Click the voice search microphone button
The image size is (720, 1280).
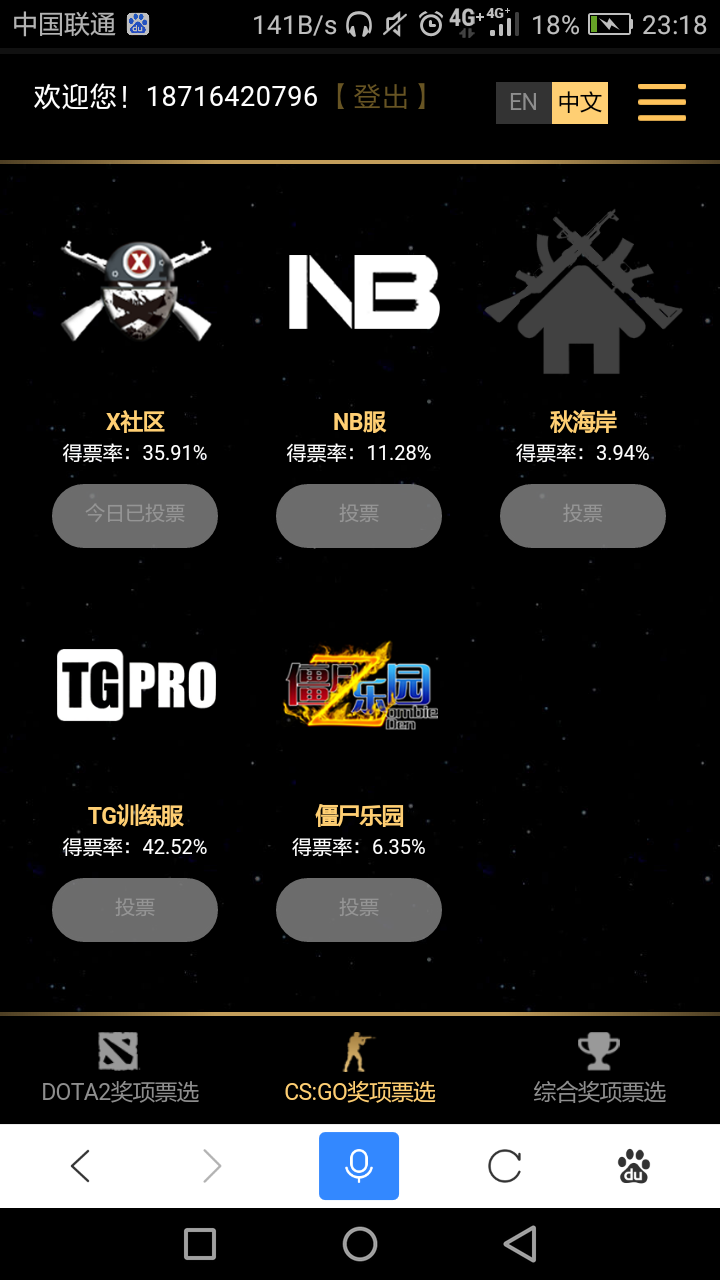pos(359,1165)
